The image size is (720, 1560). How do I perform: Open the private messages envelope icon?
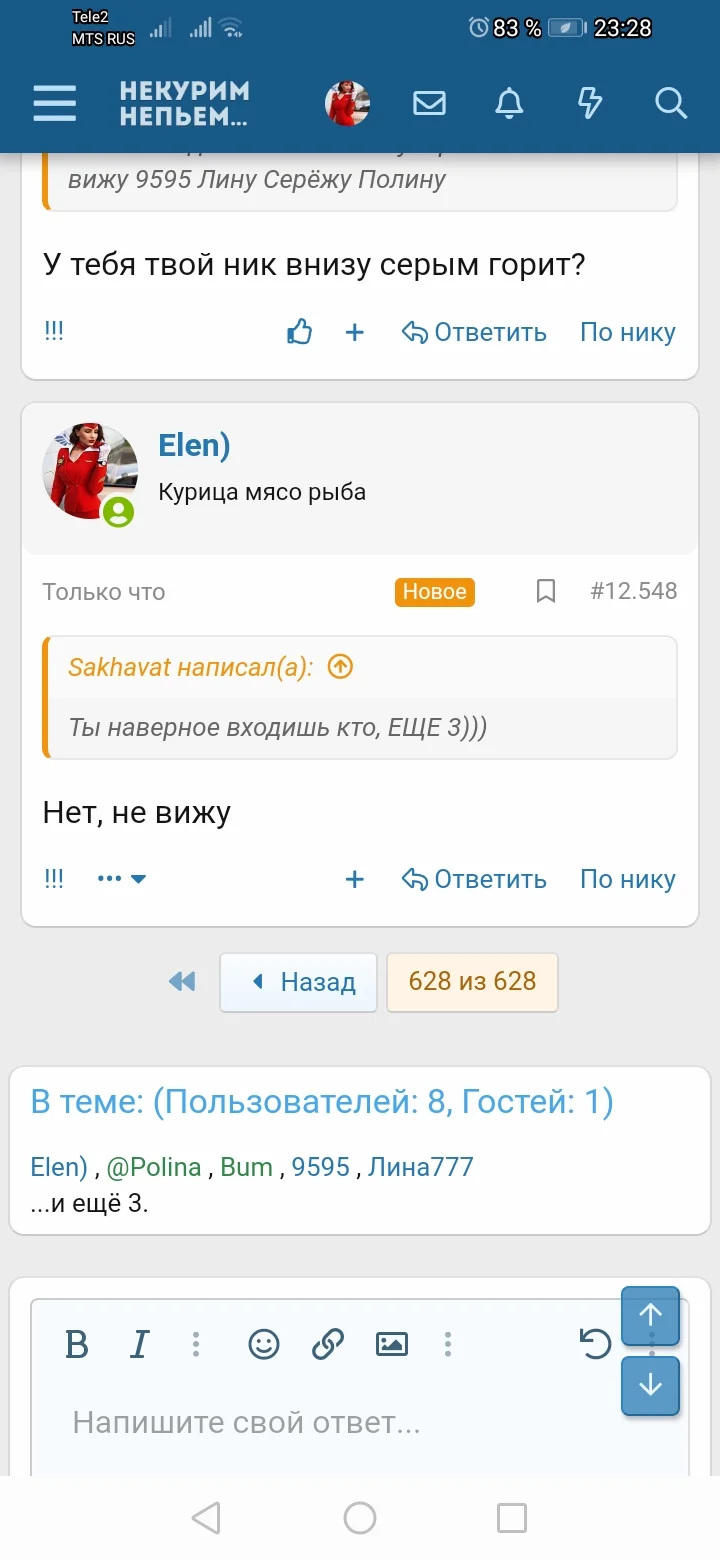point(429,103)
